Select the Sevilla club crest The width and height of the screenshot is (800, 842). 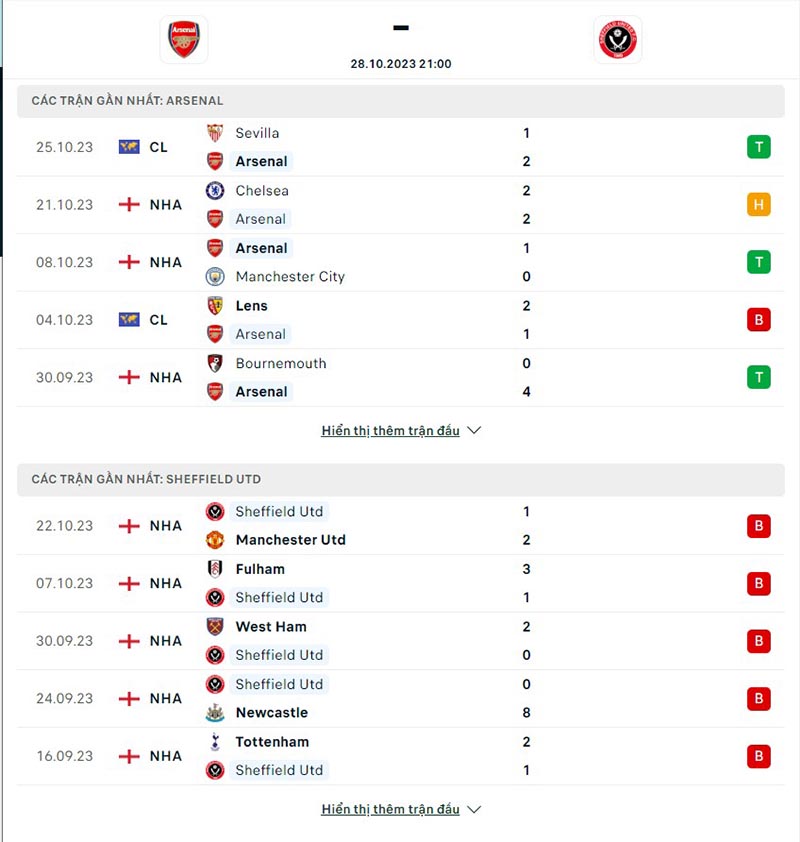click(213, 132)
